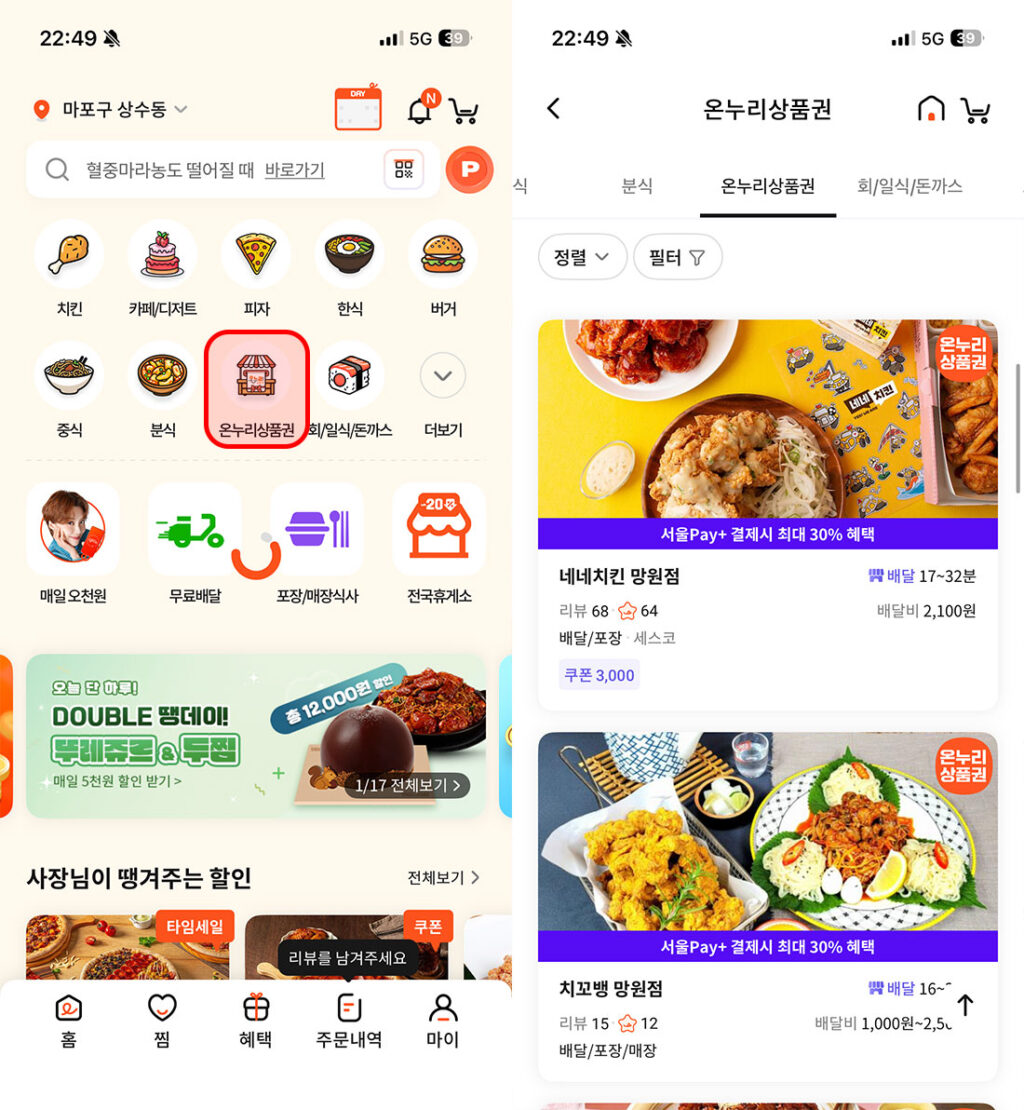The width and height of the screenshot is (1024, 1110).
Task: Open the notifications bell
Action: (x=420, y=110)
